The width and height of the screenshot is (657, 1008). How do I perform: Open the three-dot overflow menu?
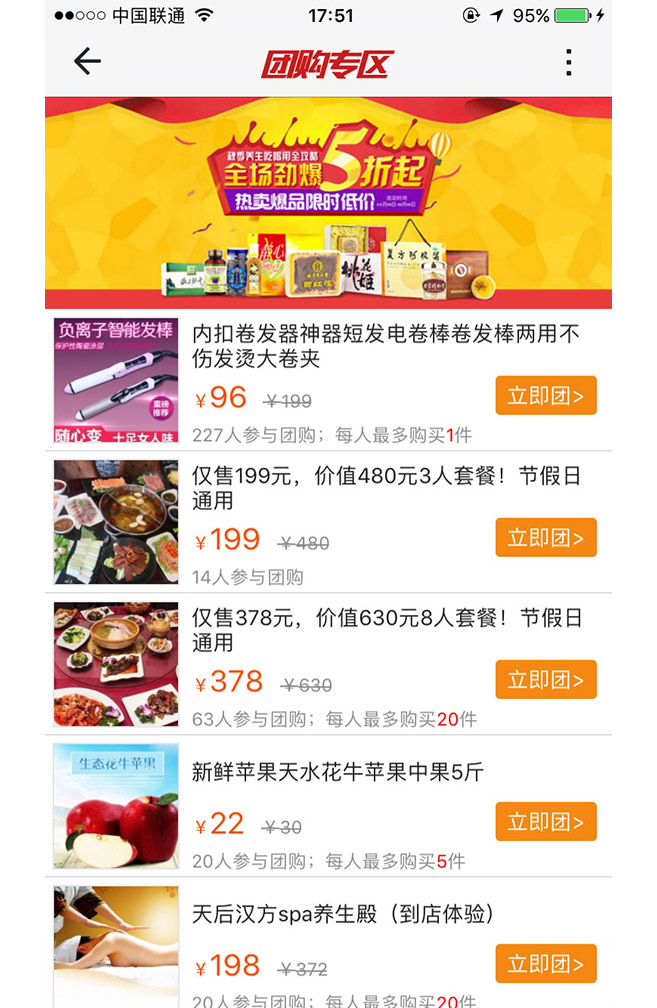coord(568,62)
